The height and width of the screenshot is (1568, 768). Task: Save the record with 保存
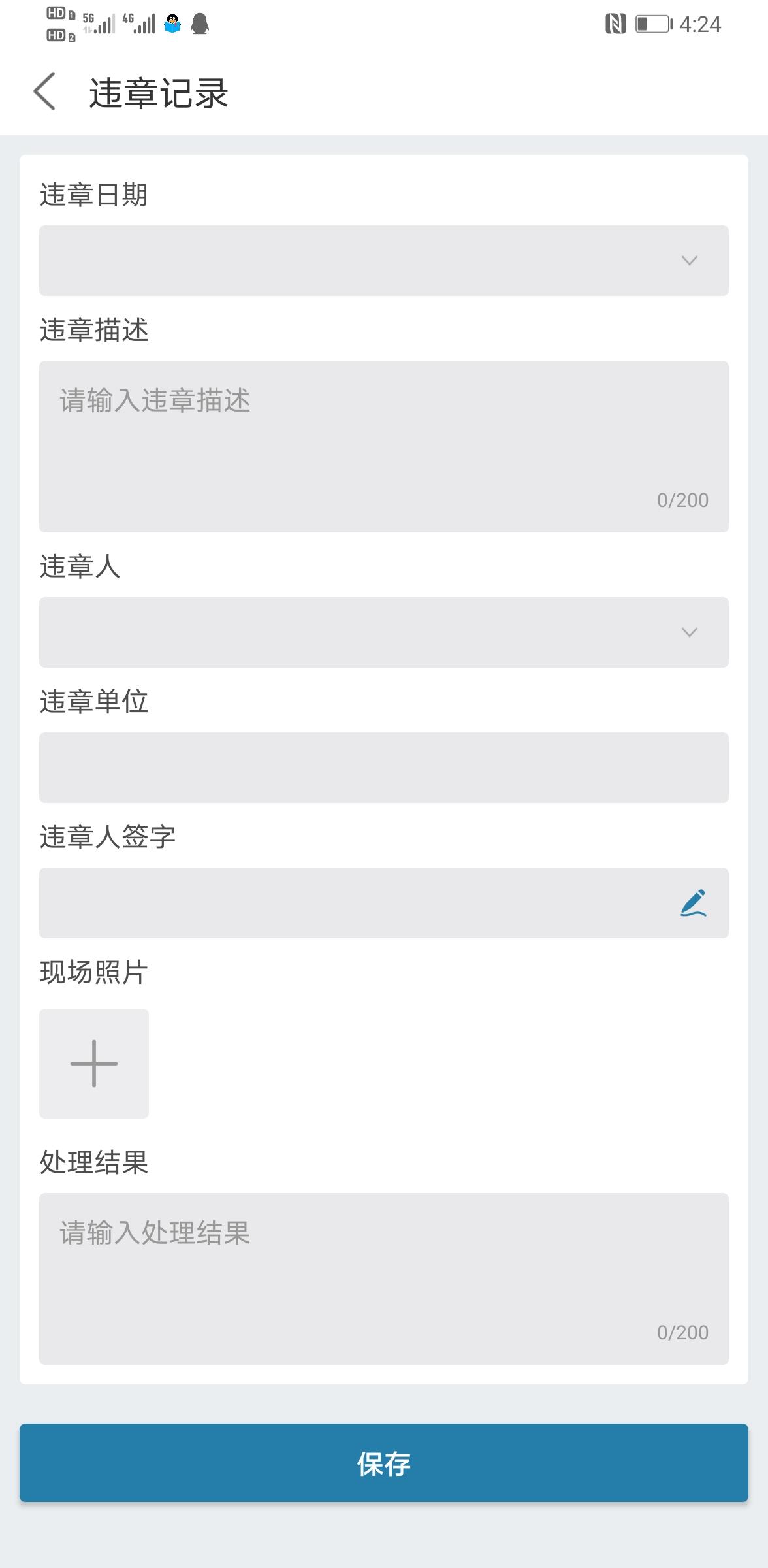(x=383, y=1463)
